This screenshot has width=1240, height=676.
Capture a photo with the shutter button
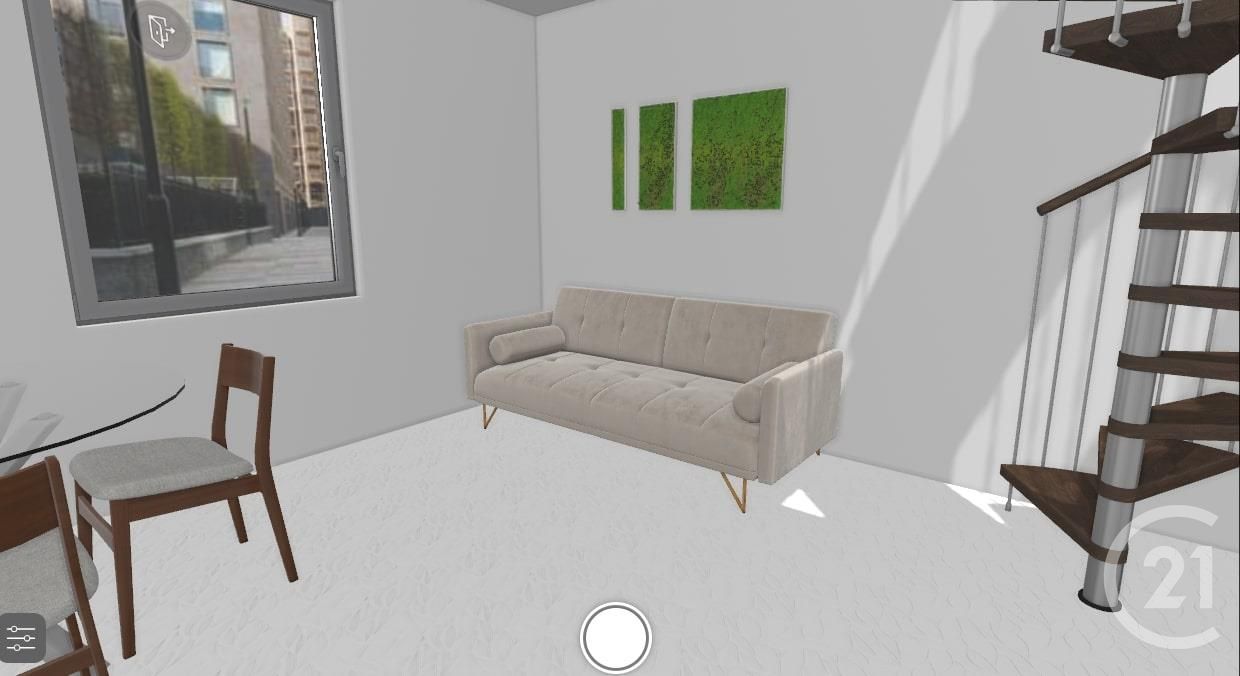coord(616,637)
